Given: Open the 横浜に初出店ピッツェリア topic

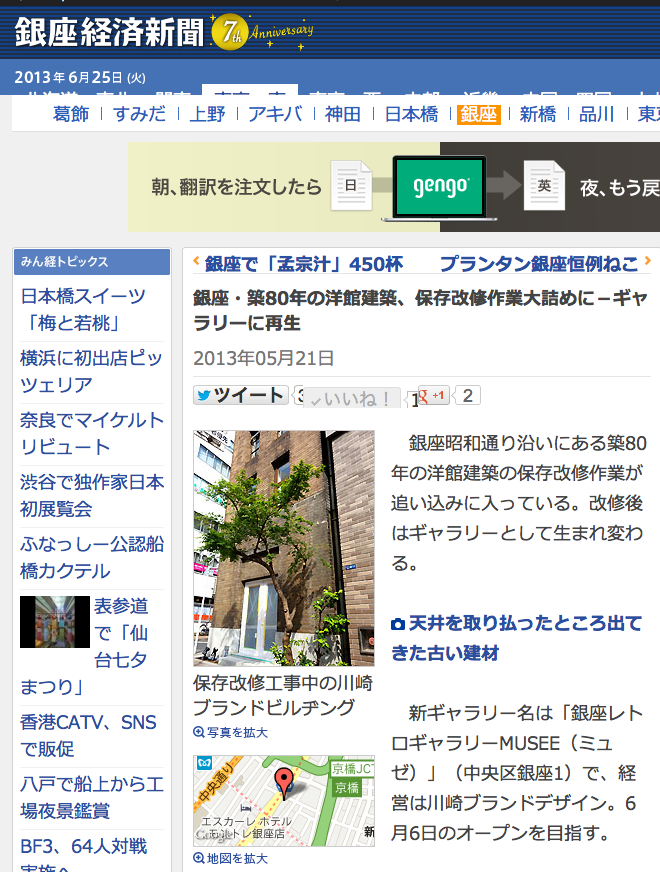Looking at the screenshot, I should pos(90,371).
